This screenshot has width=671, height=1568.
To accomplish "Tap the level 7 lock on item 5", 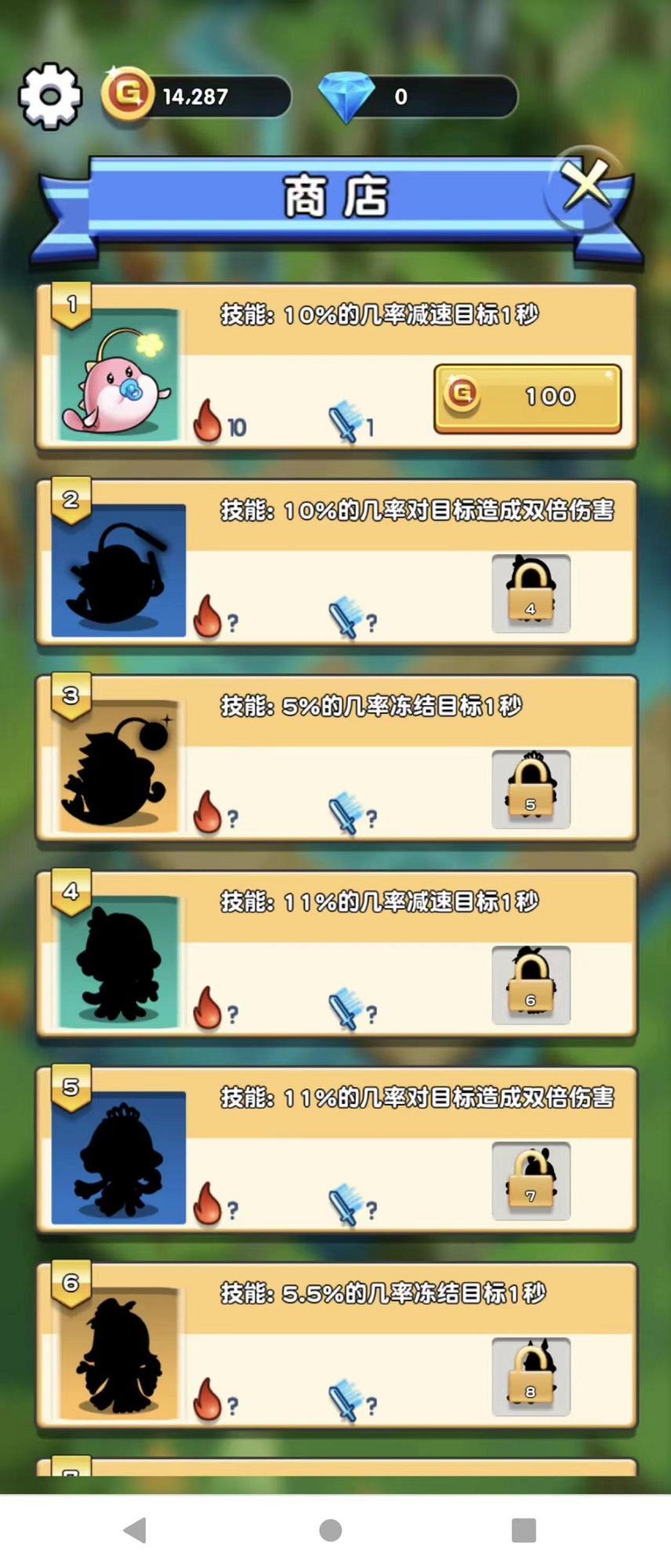I will (531, 1181).
